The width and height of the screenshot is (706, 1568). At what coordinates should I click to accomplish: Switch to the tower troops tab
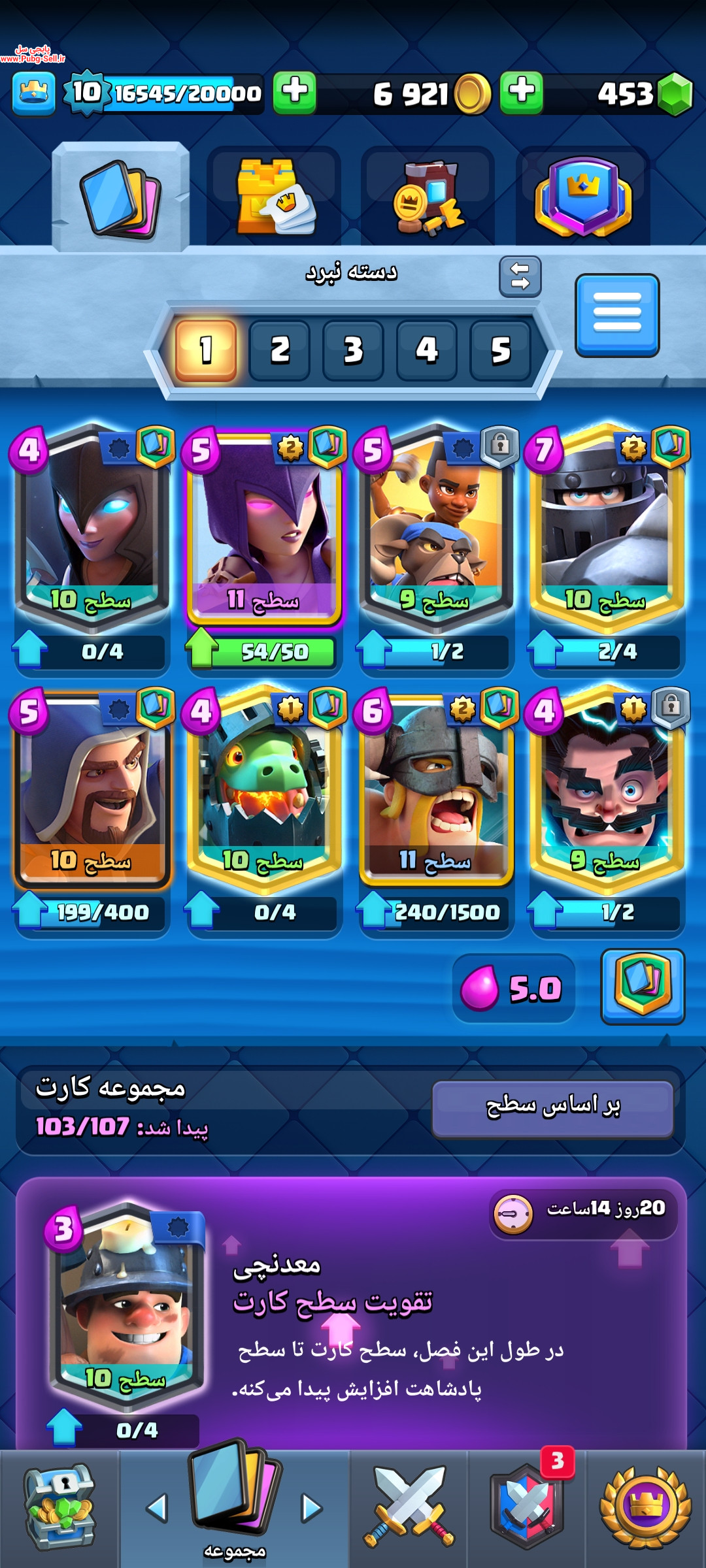point(275,196)
